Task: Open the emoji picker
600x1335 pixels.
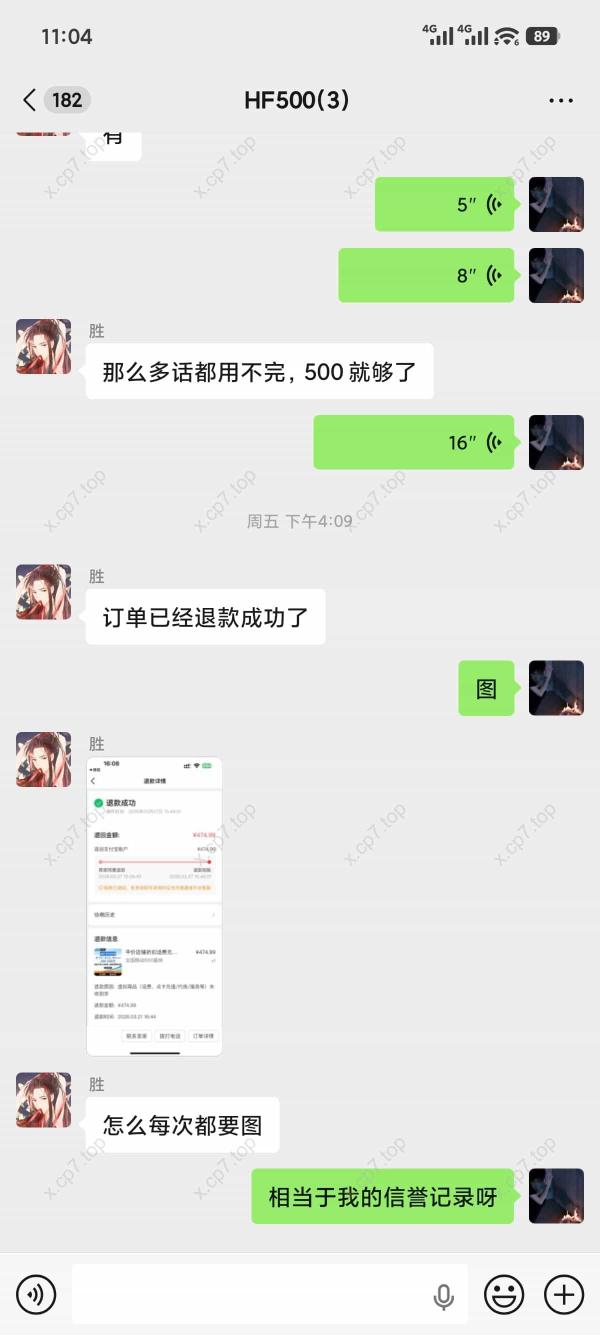Action: coord(504,1295)
